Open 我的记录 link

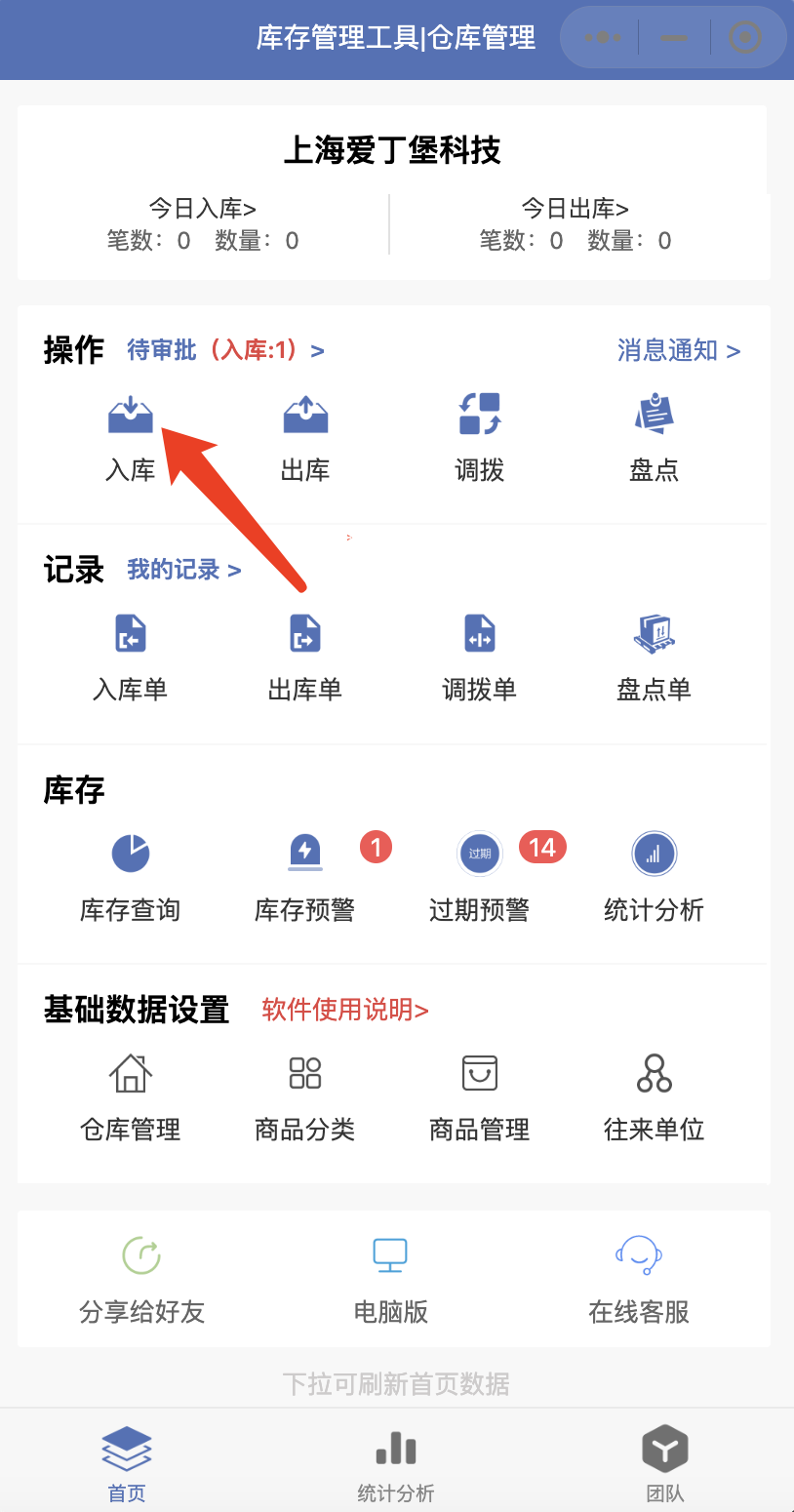pyautogui.click(x=183, y=570)
